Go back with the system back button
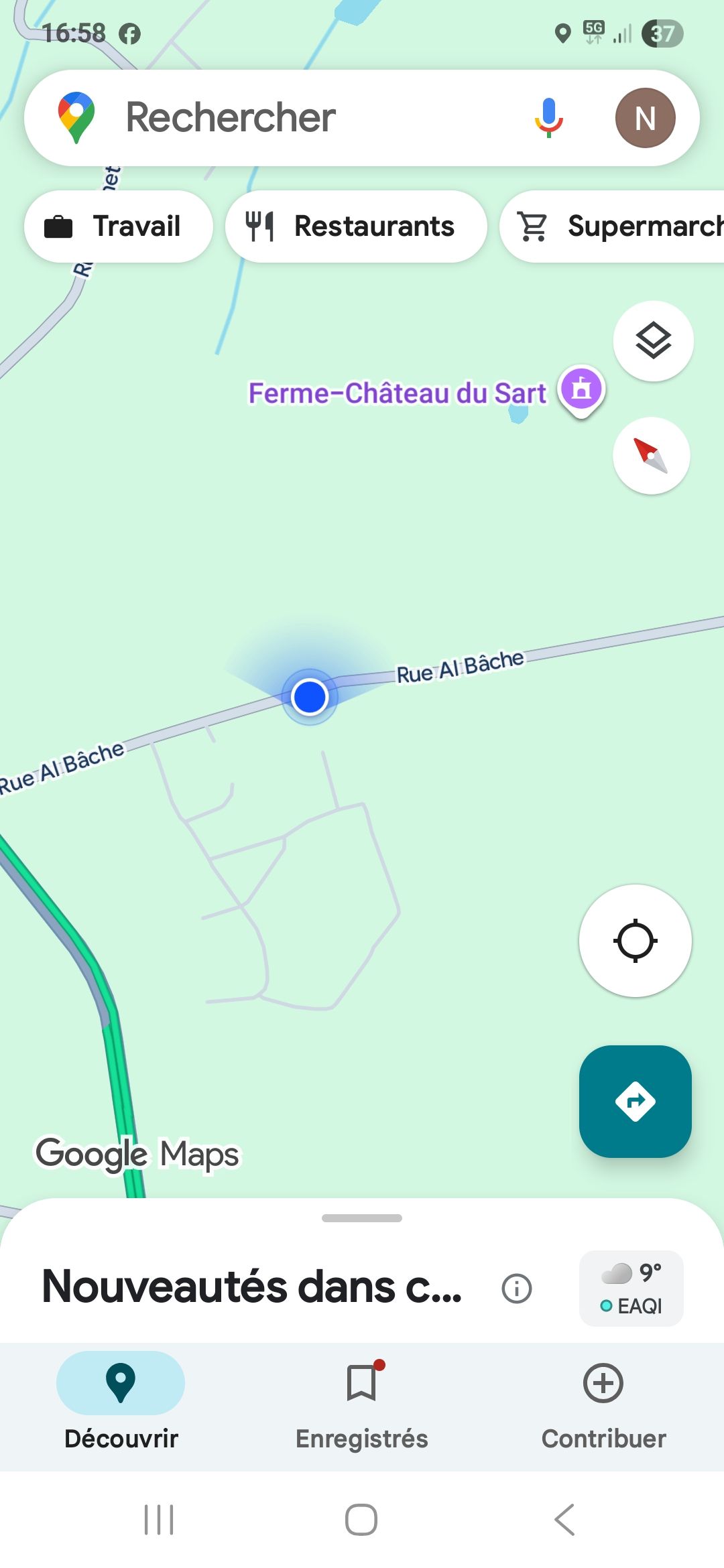724x1568 pixels. [564, 1520]
